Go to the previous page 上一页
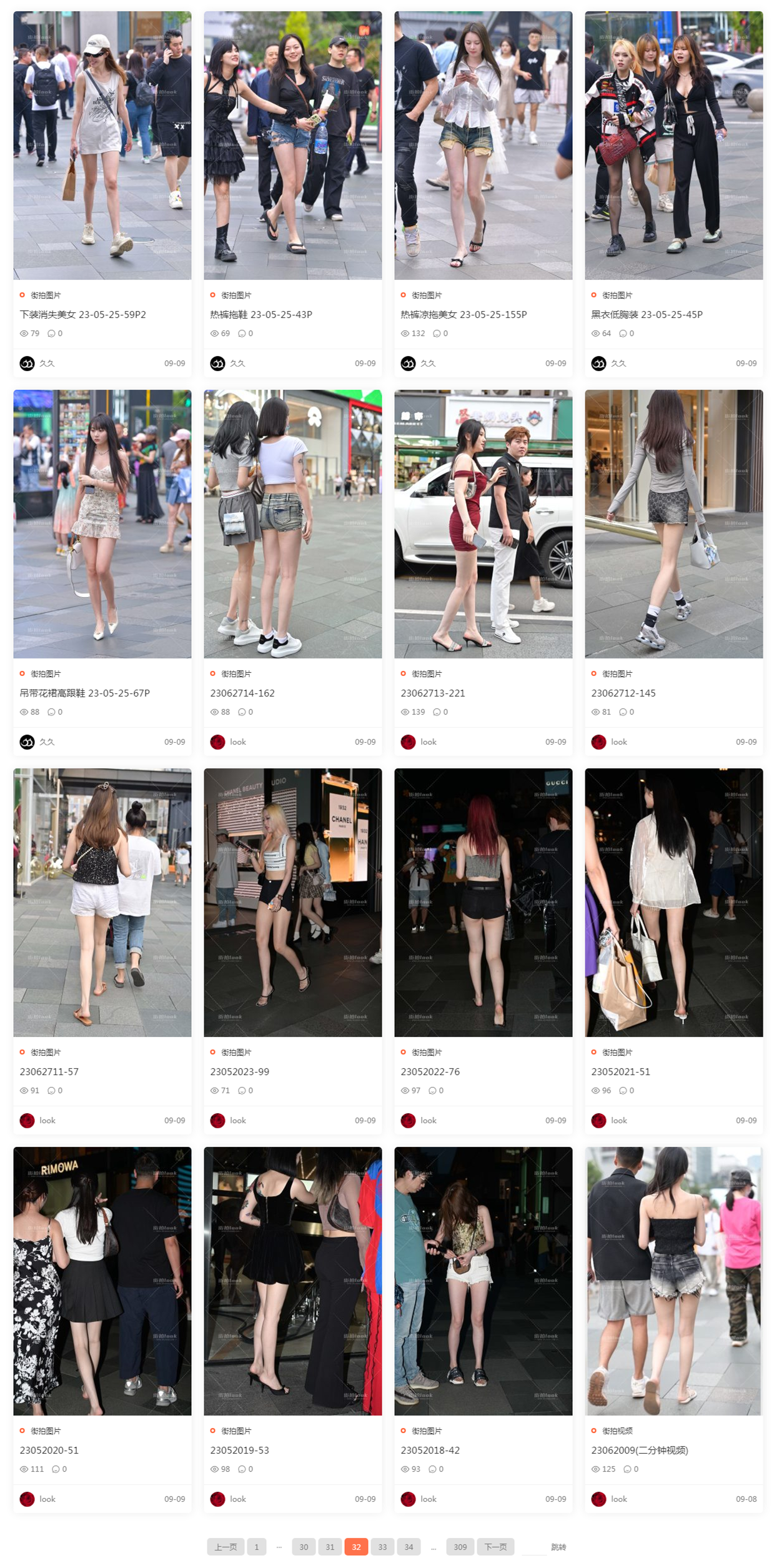 tap(226, 1547)
